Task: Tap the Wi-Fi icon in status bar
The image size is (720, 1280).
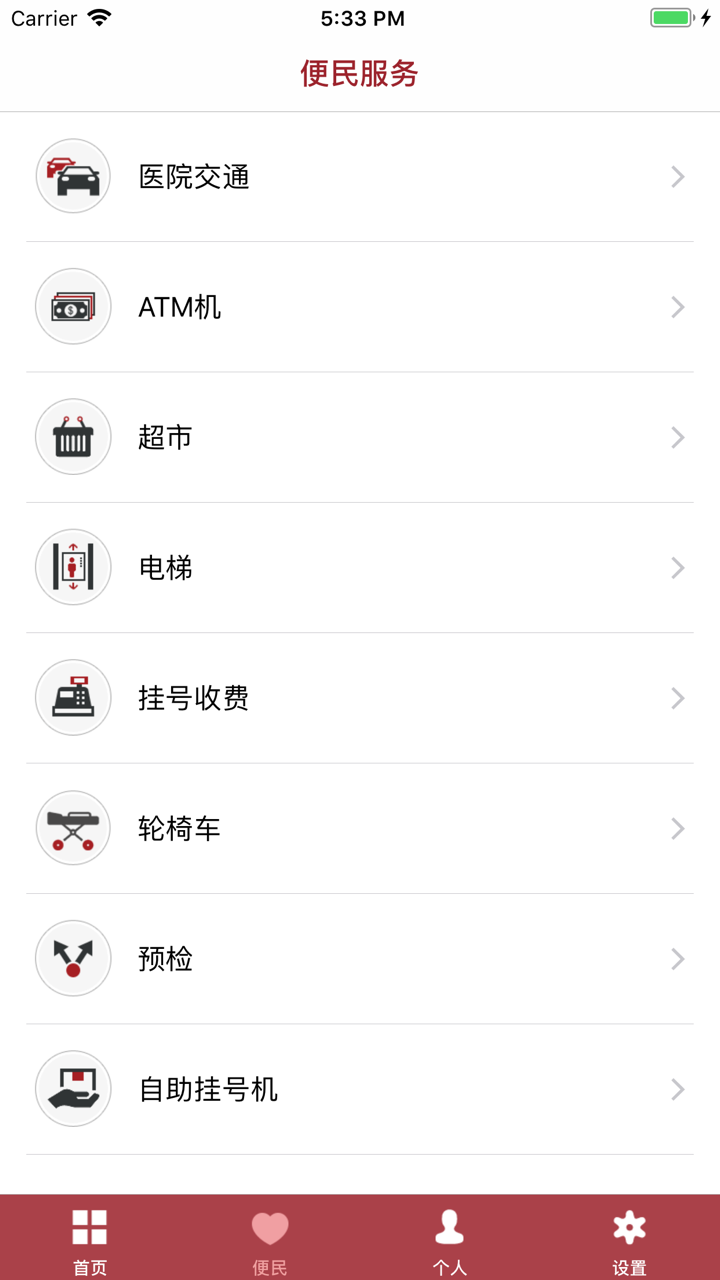Action: 97,16
